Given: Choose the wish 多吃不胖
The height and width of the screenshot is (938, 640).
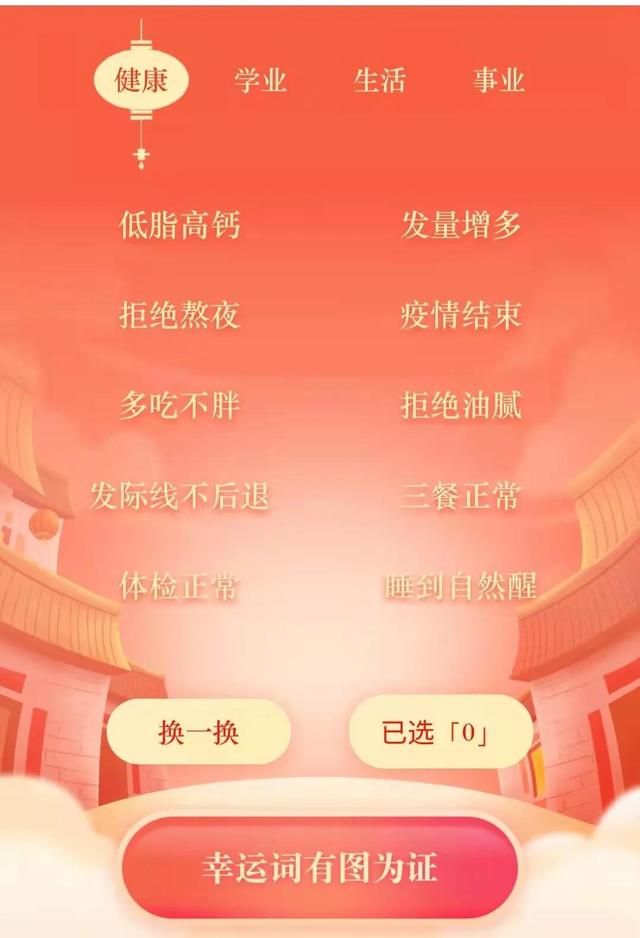Looking at the screenshot, I should tap(180, 406).
